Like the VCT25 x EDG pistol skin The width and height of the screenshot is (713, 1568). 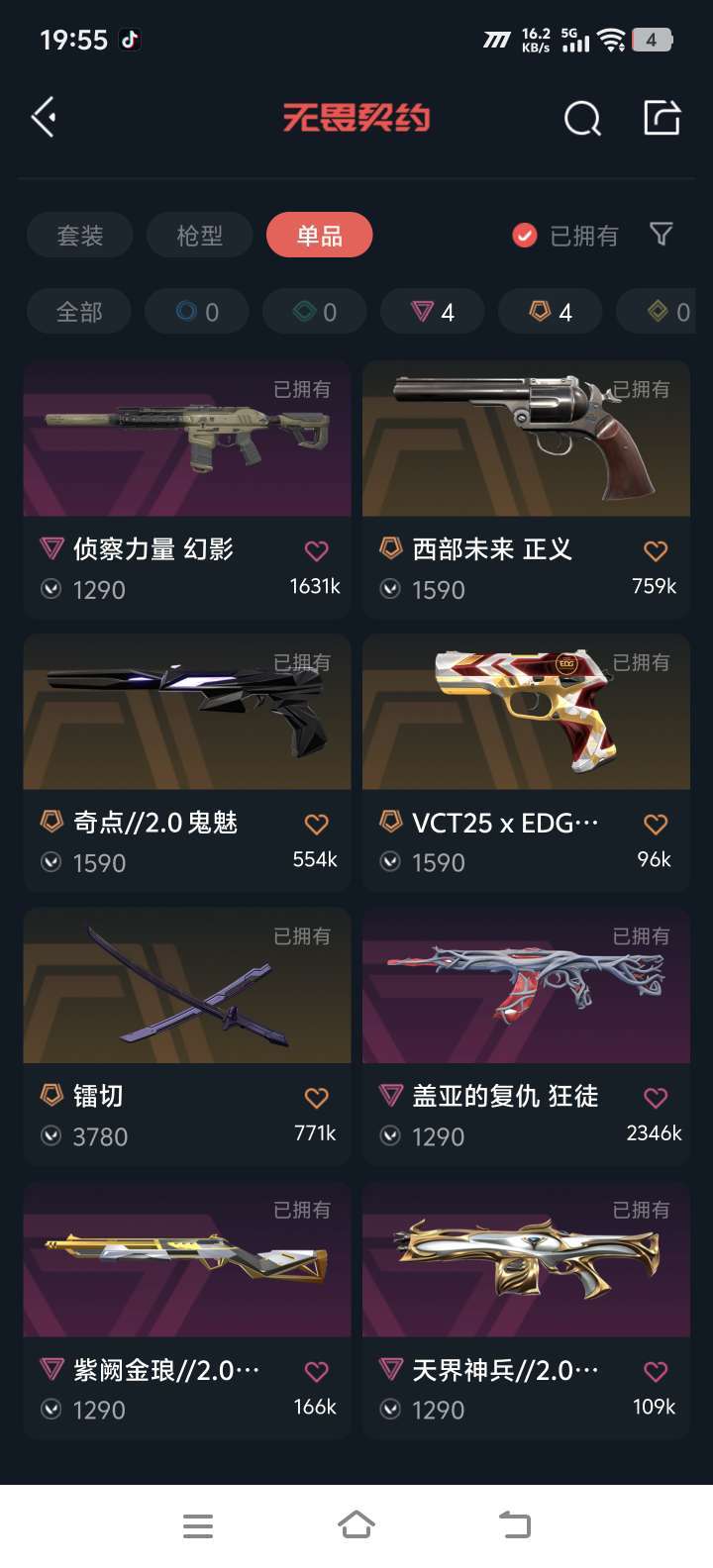(x=656, y=824)
